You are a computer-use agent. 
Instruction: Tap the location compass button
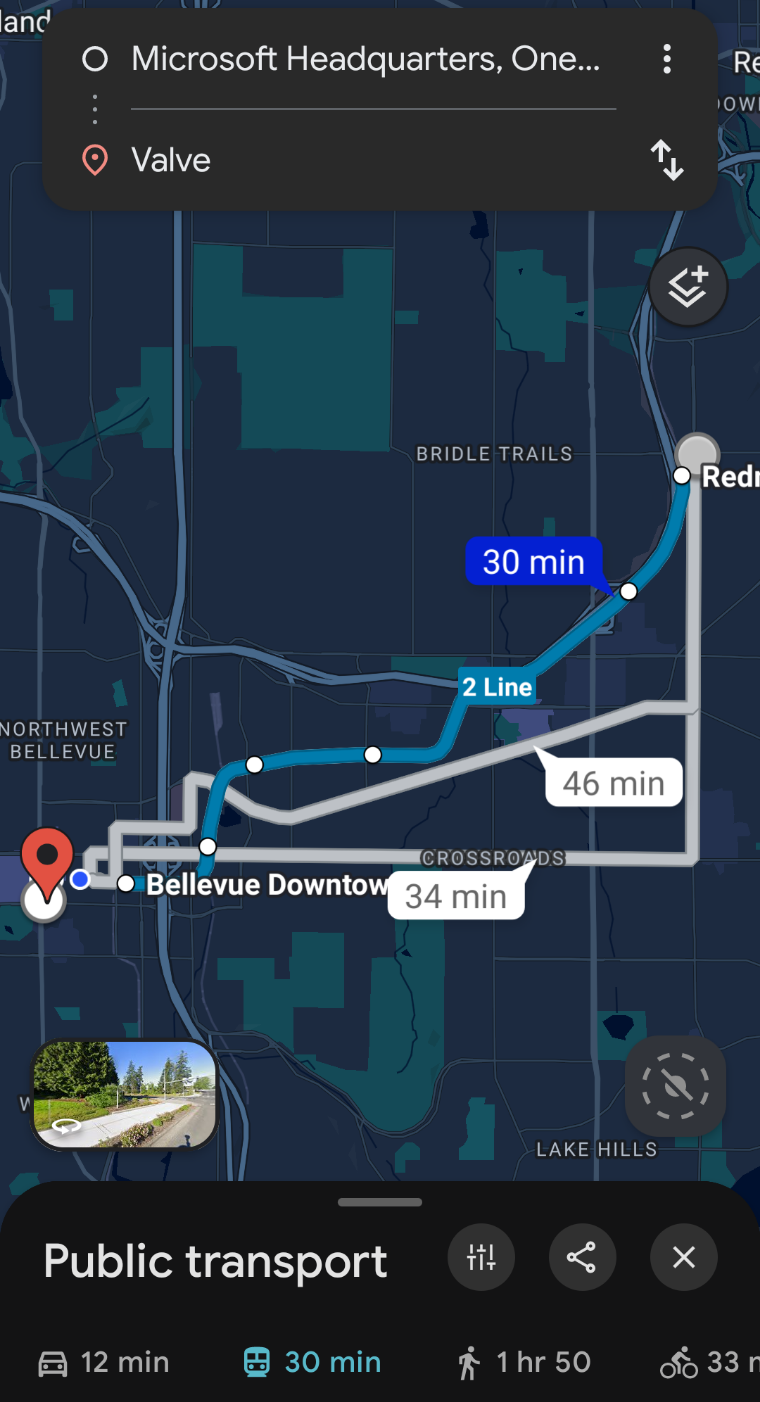click(675, 1085)
